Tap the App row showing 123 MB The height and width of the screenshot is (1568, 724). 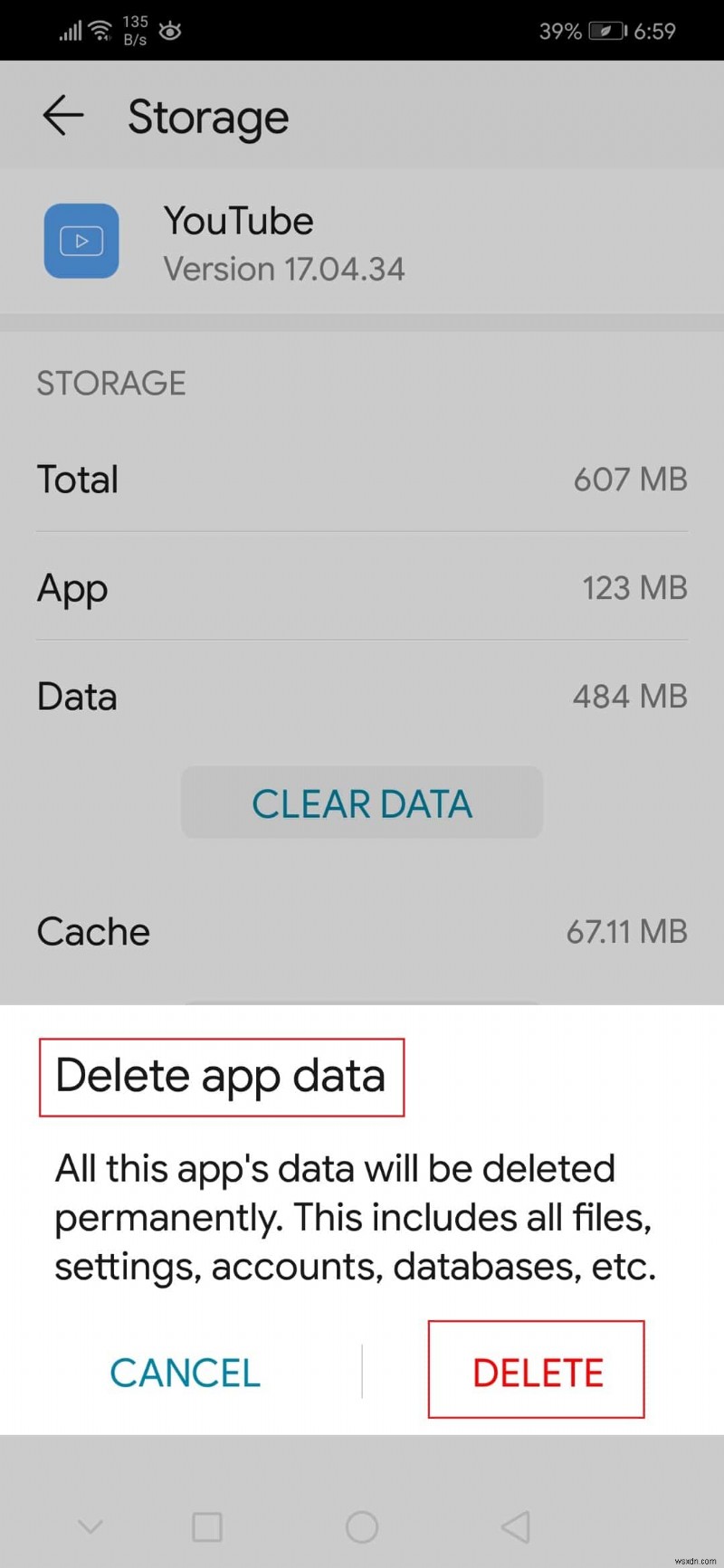point(362,588)
